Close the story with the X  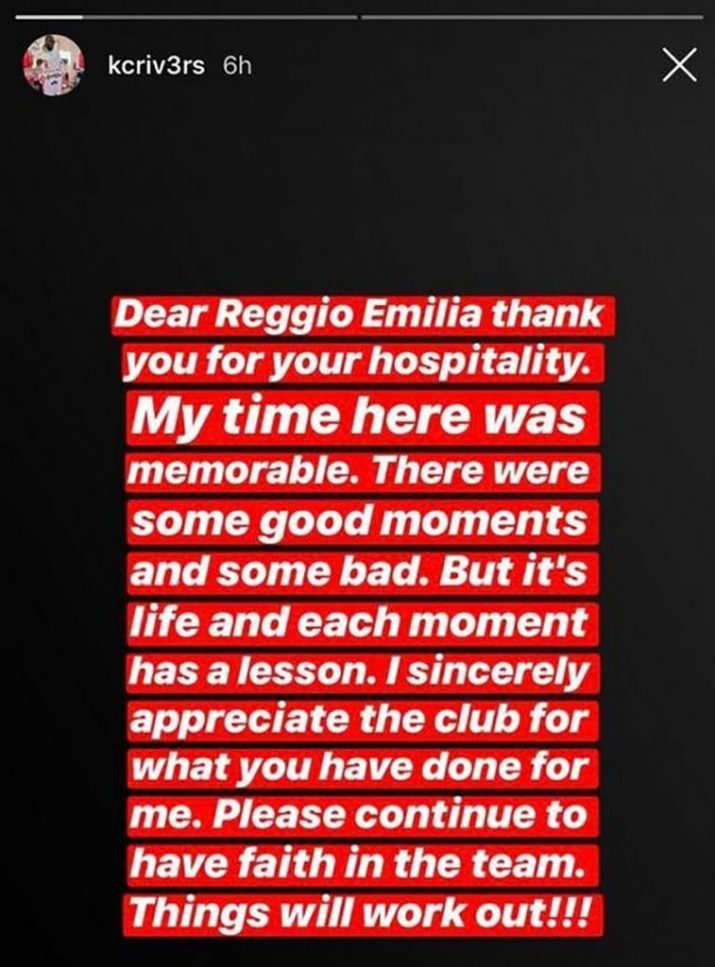[x=679, y=66]
